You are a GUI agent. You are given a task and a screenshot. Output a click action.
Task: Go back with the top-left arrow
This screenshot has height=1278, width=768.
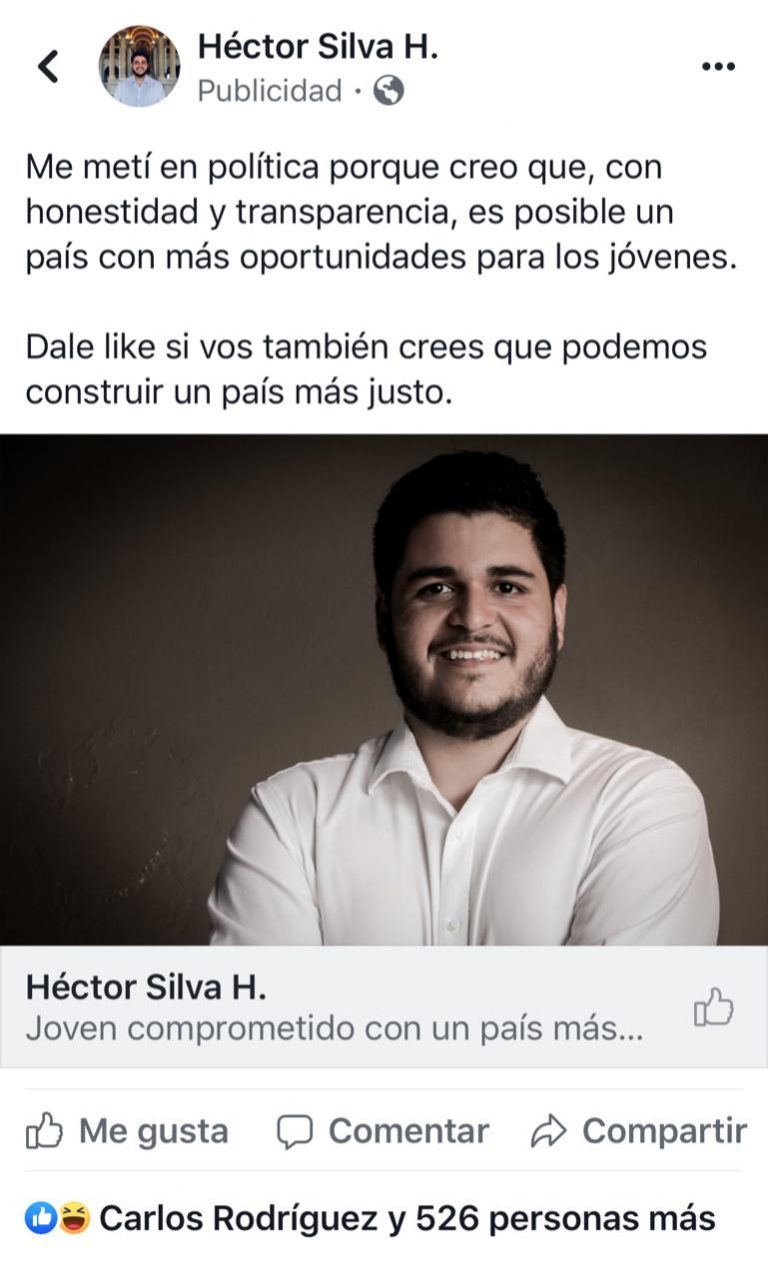[x=48, y=66]
